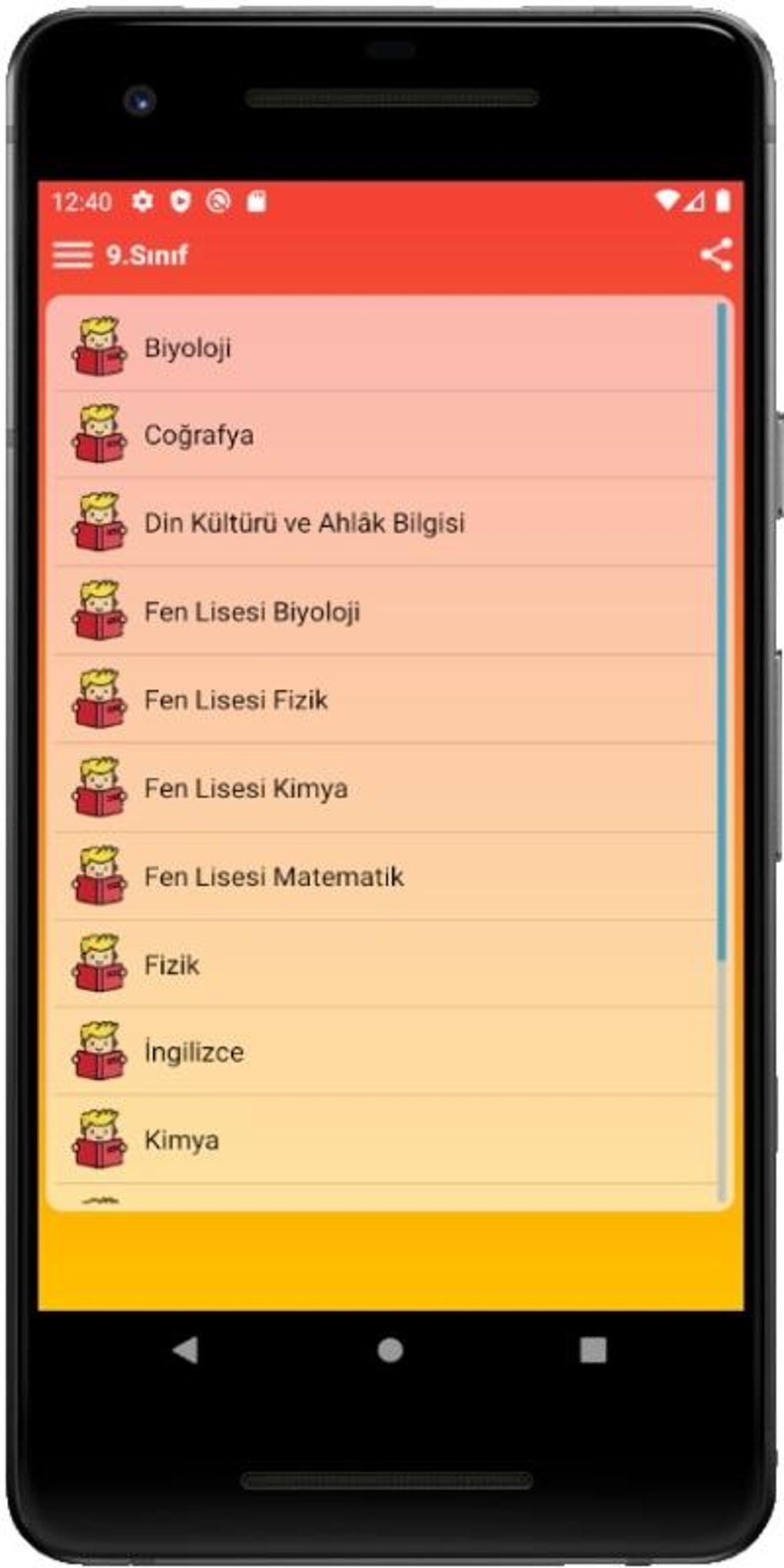
Task: Return to the home screen via home button
Action: (390, 1350)
